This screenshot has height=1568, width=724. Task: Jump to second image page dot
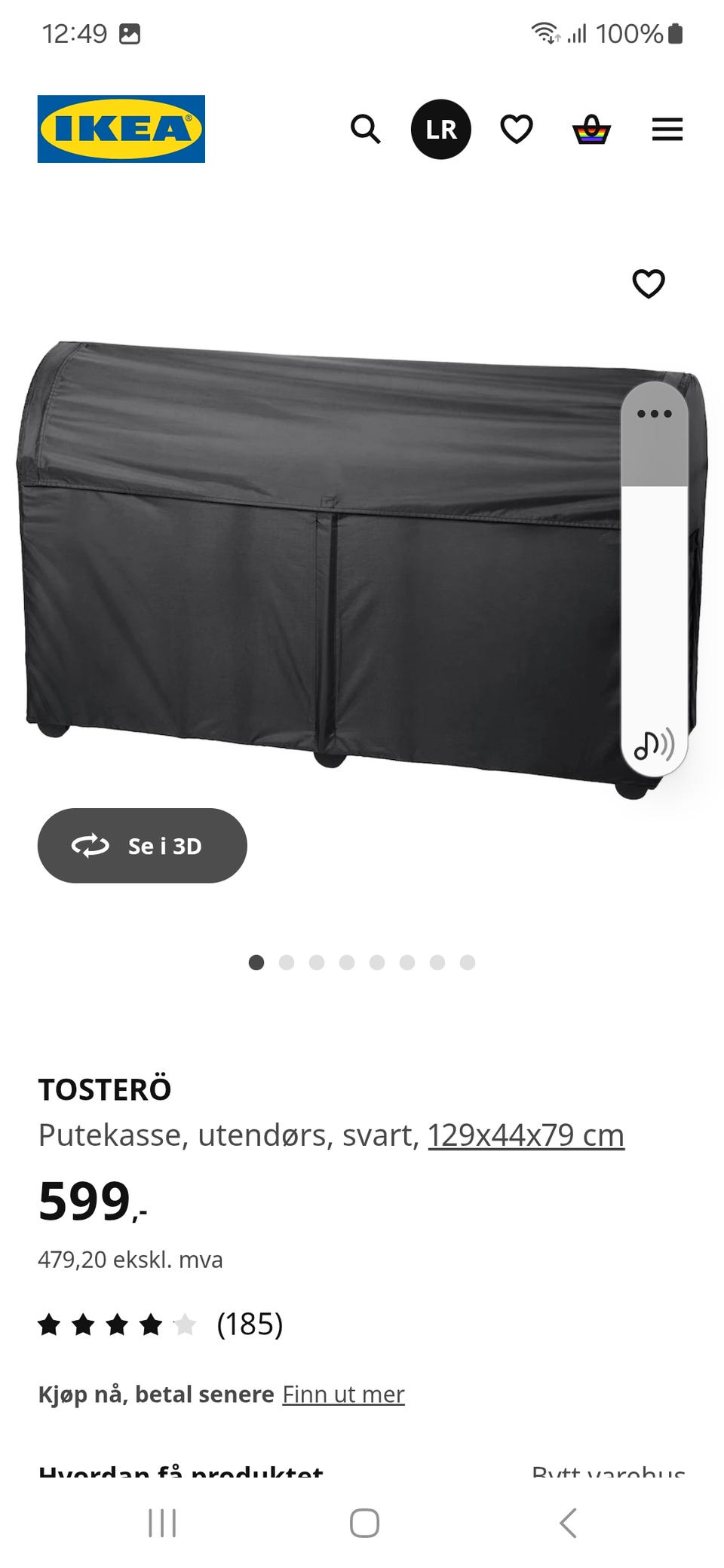(x=287, y=963)
